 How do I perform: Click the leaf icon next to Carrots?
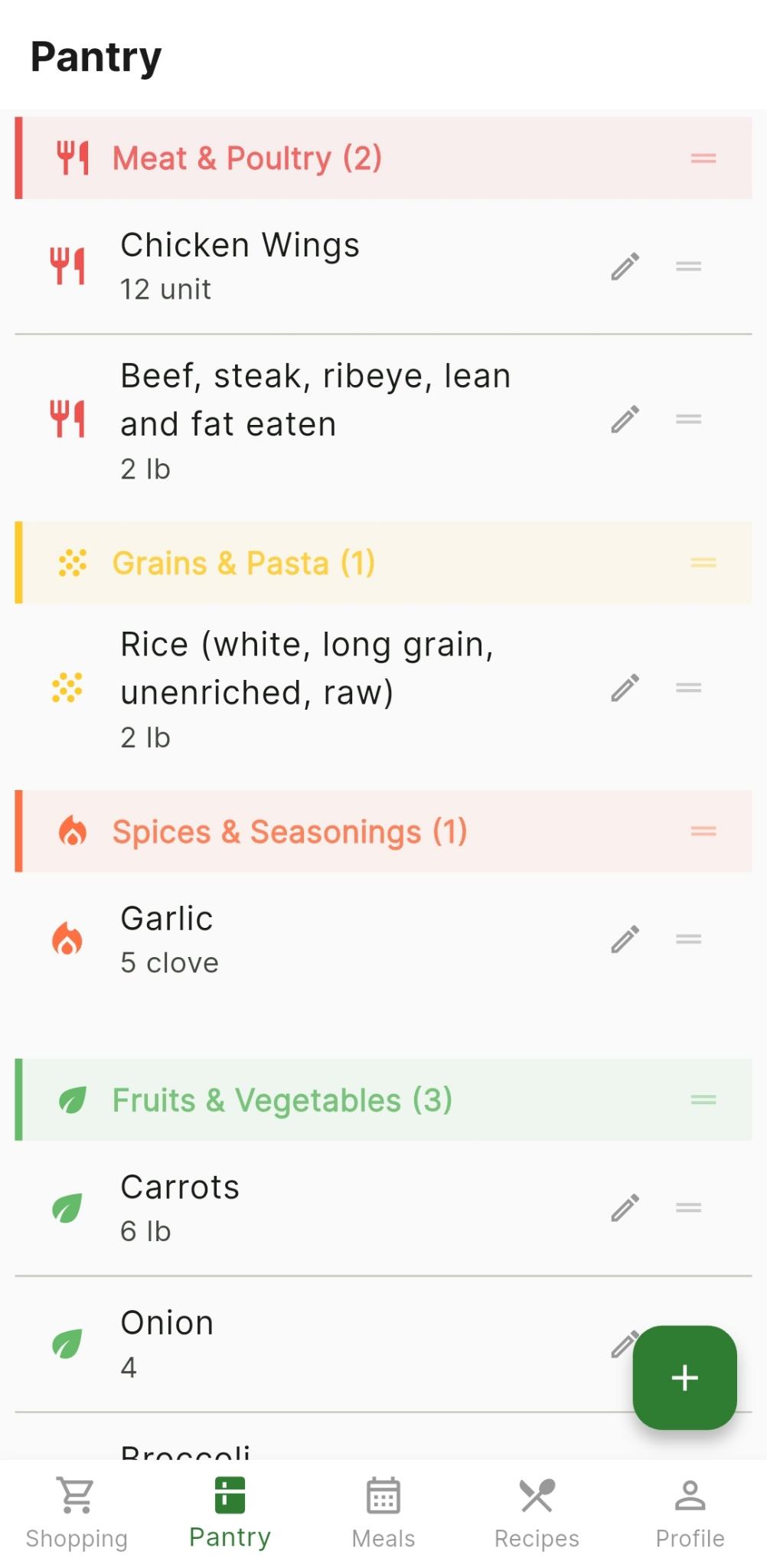pos(67,1206)
